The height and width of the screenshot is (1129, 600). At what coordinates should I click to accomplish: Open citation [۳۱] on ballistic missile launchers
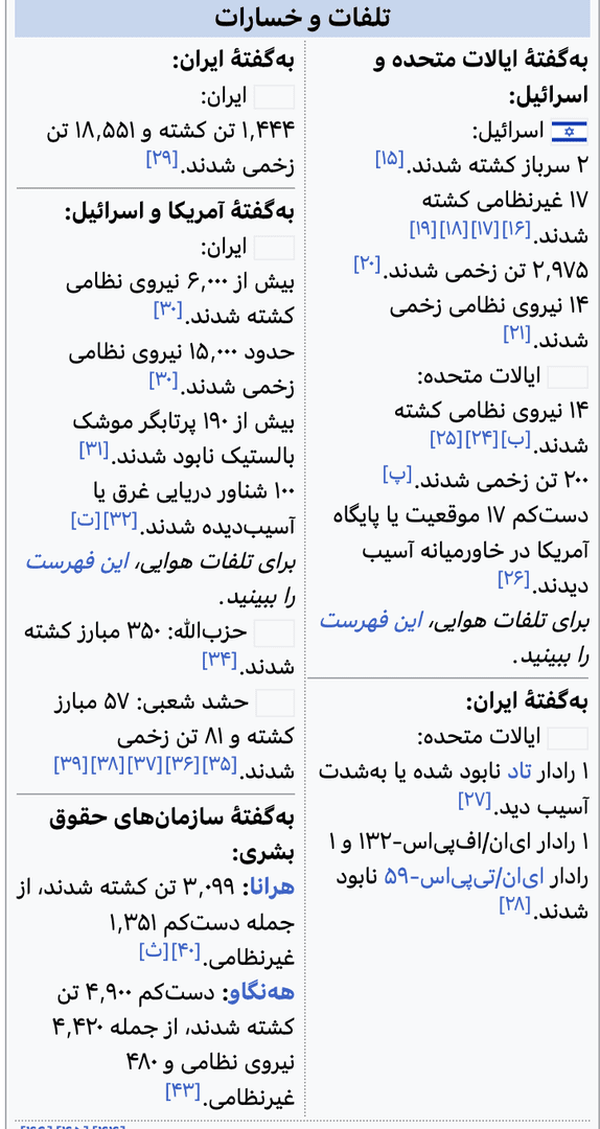[x=93, y=450]
